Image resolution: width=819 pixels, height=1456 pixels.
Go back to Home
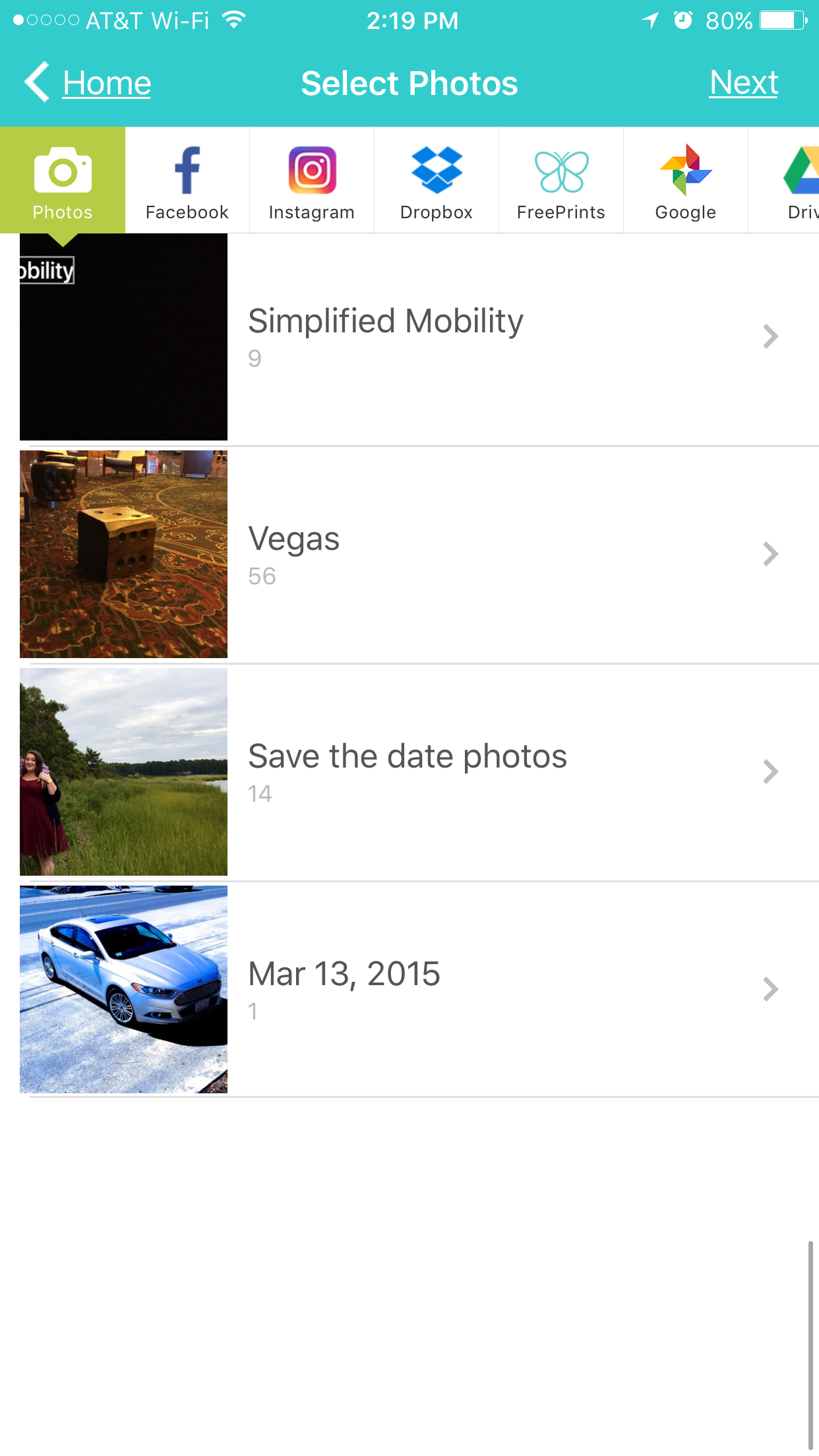pyautogui.click(x=89, y=83)
